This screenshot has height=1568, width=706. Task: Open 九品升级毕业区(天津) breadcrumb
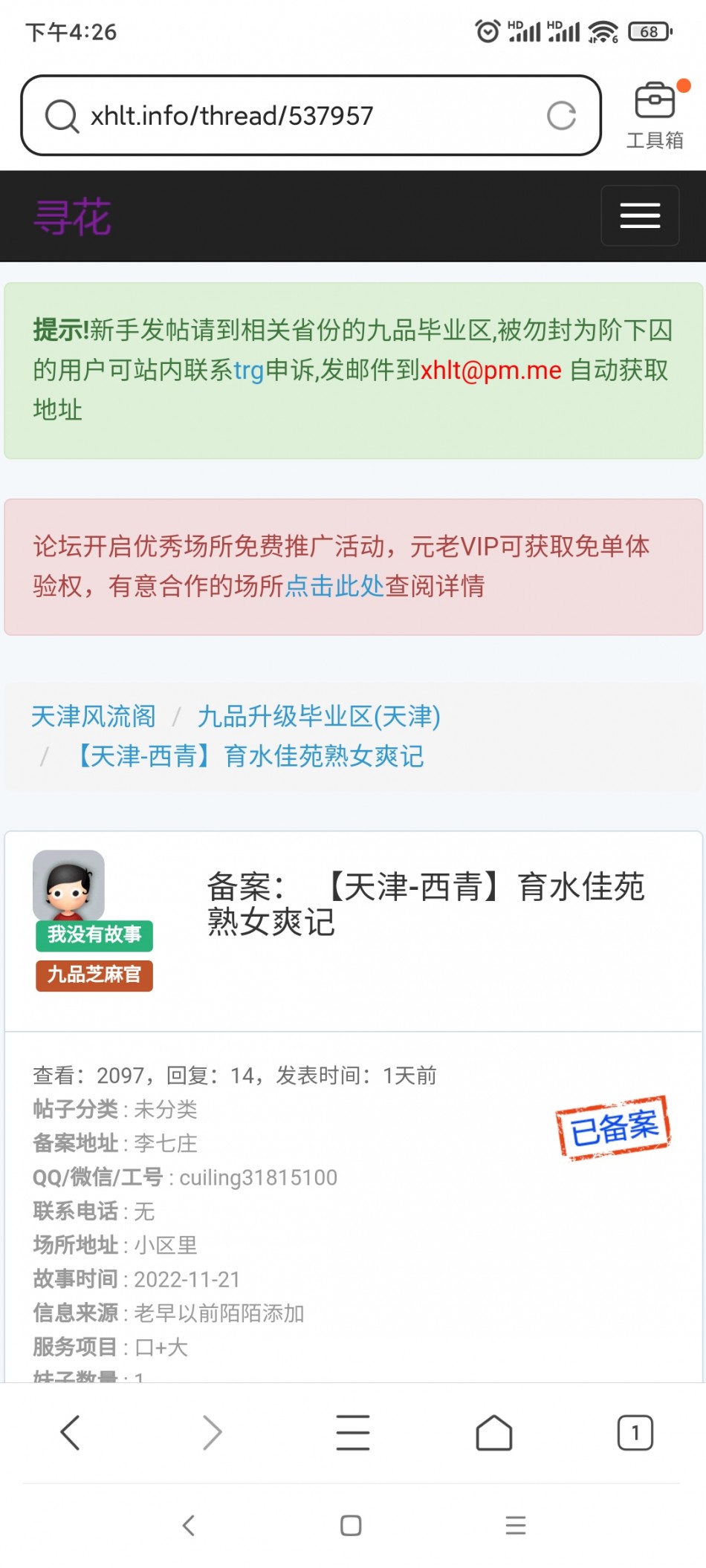pos(319,716)
